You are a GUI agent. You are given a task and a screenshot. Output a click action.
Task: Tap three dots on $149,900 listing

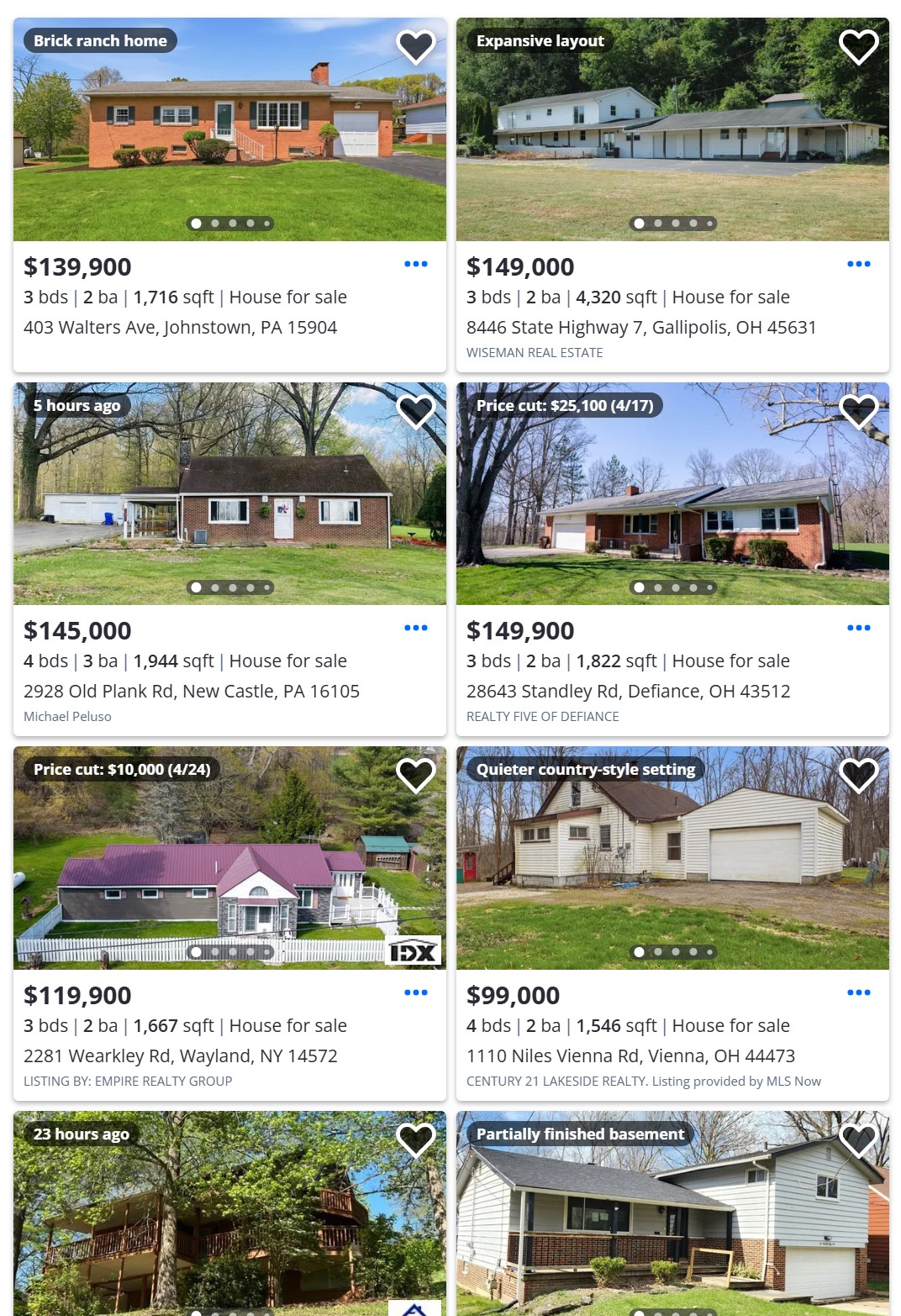(858, 628)
